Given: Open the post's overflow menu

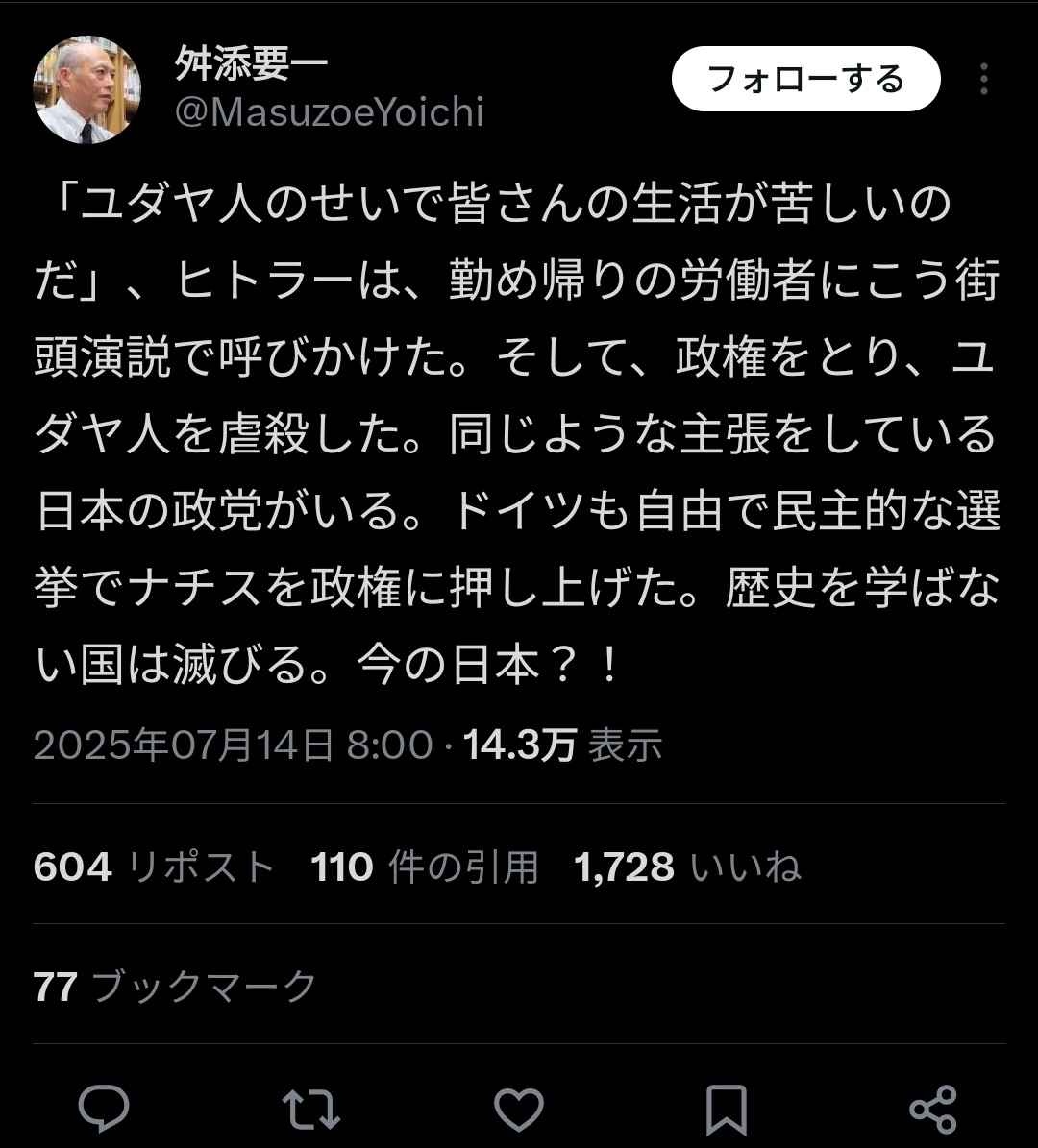Looking at the screenshot, I should coord(983,80).
